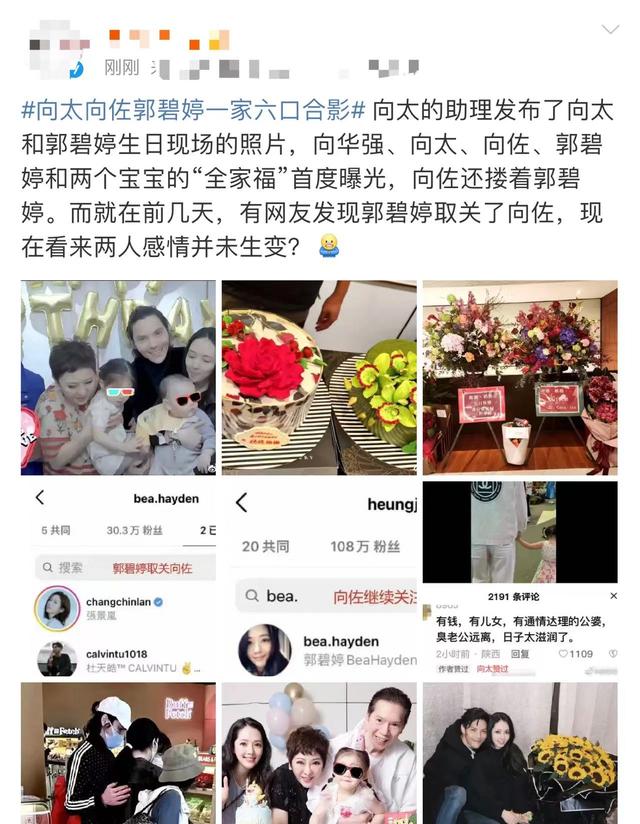Open image showing 郭碧婷取关向佐 screenshot
Image resolution: width=640 pixels, height=824 pixels.
(118, 578)
